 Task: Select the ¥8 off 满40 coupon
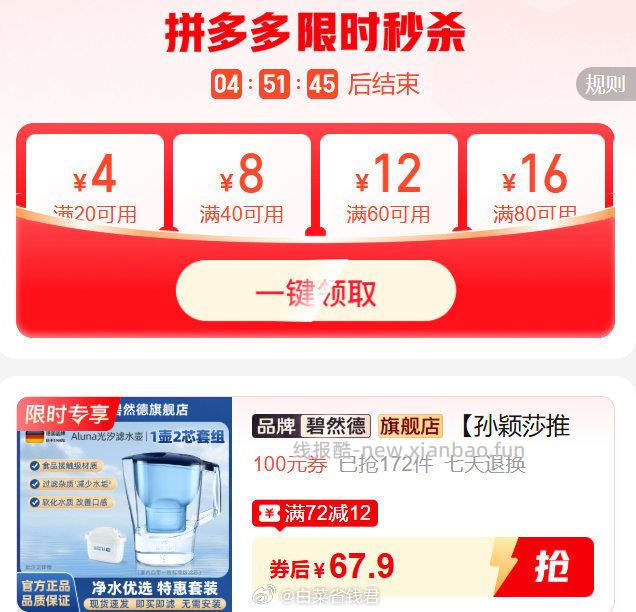point(241,183)
